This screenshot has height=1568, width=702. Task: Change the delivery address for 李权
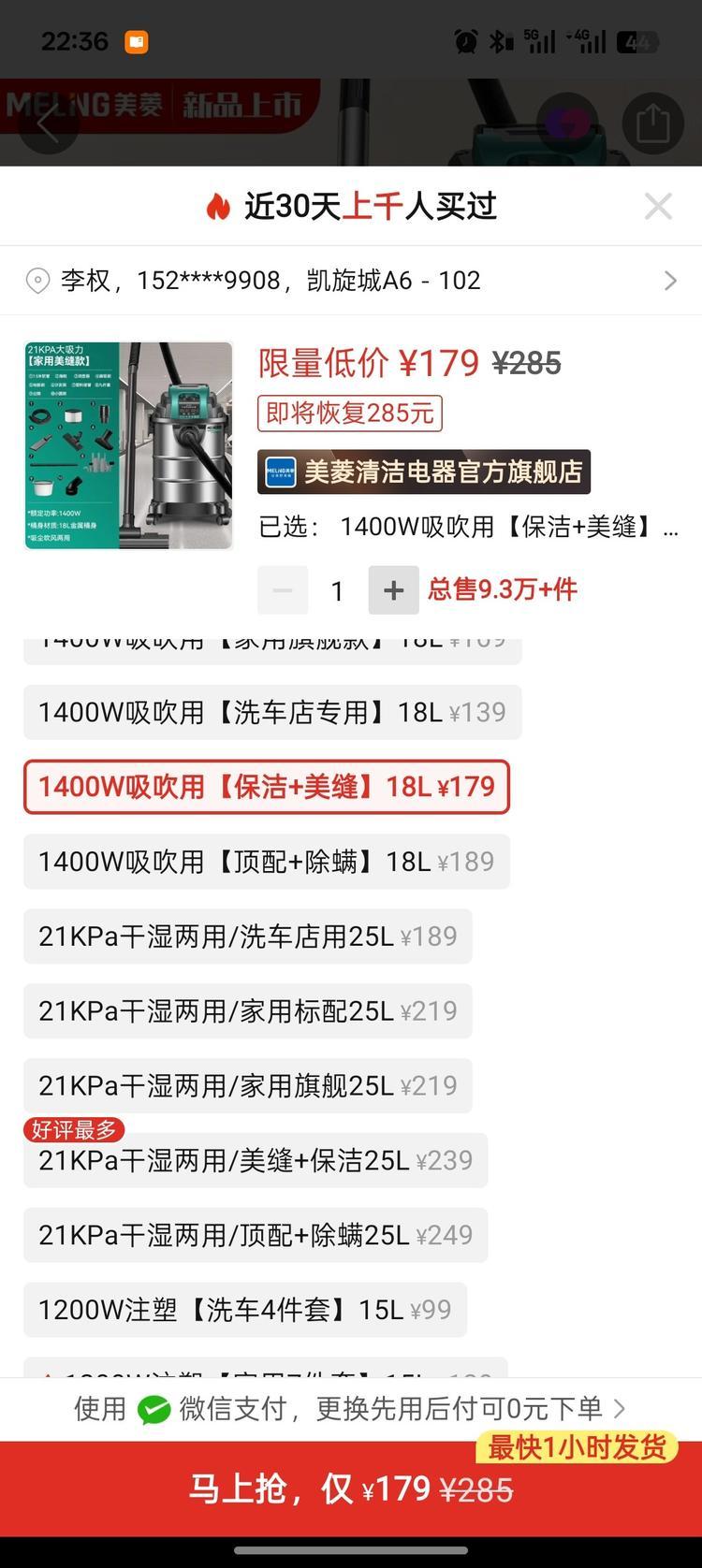(351, 281)
